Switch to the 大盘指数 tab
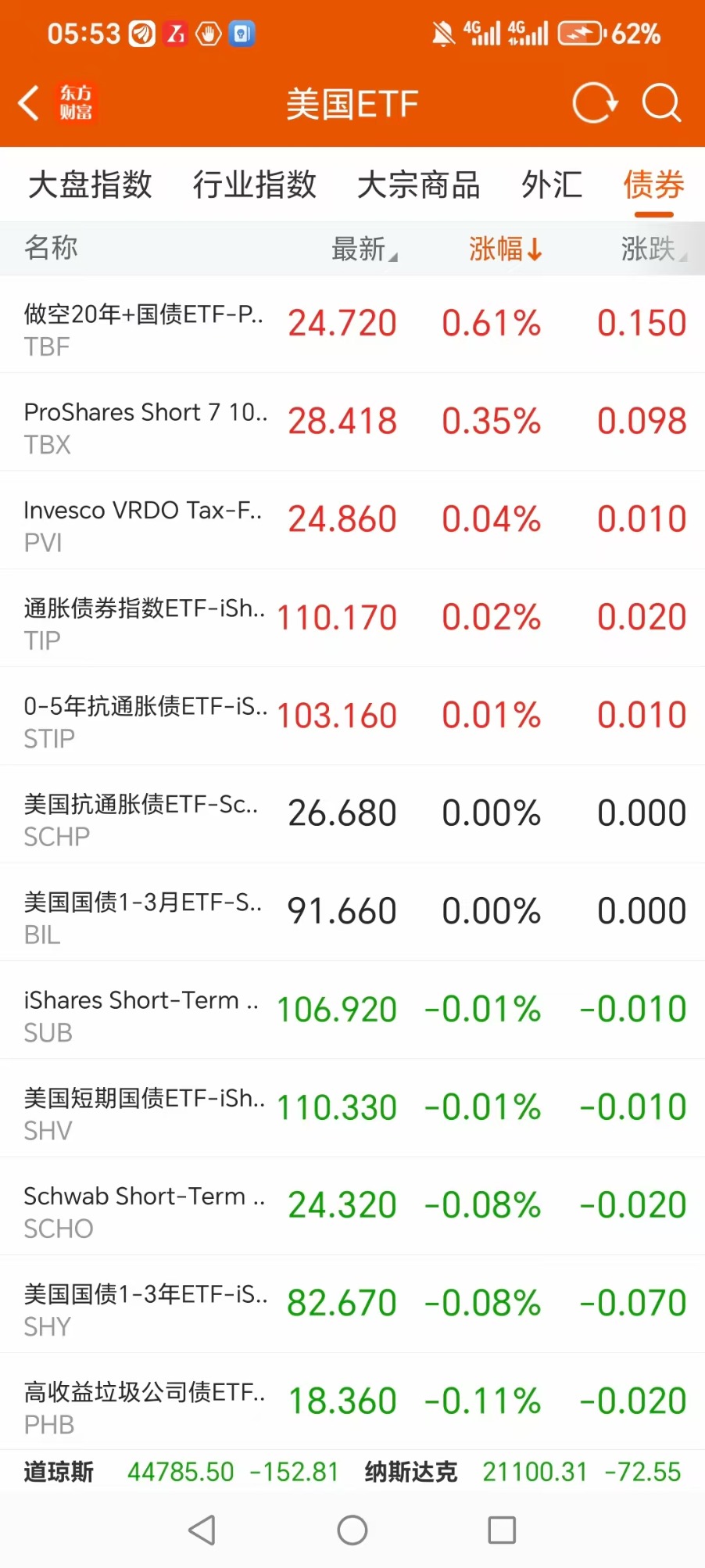 coord(90,185)
